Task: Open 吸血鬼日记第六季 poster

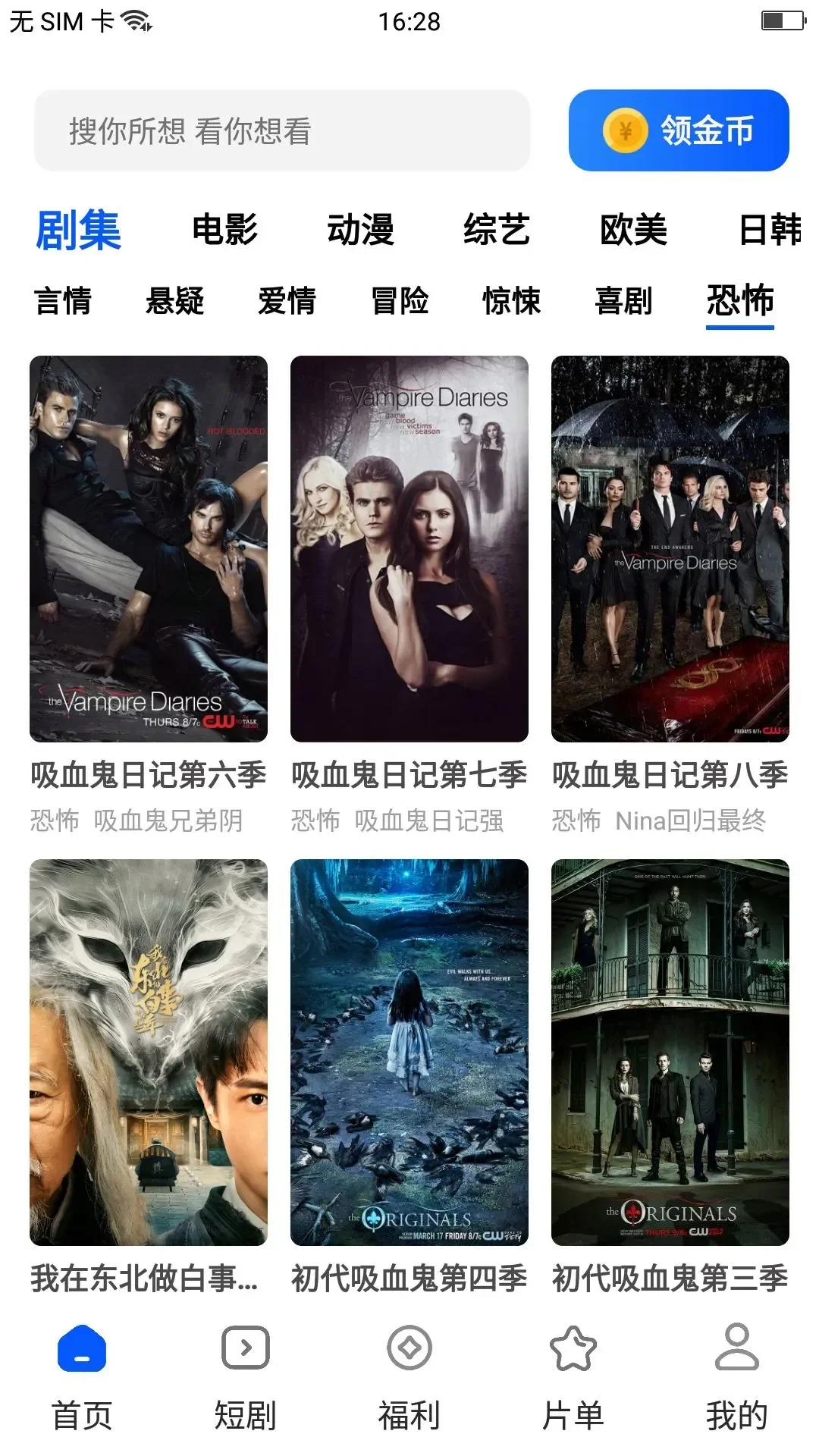Action: 149,548
